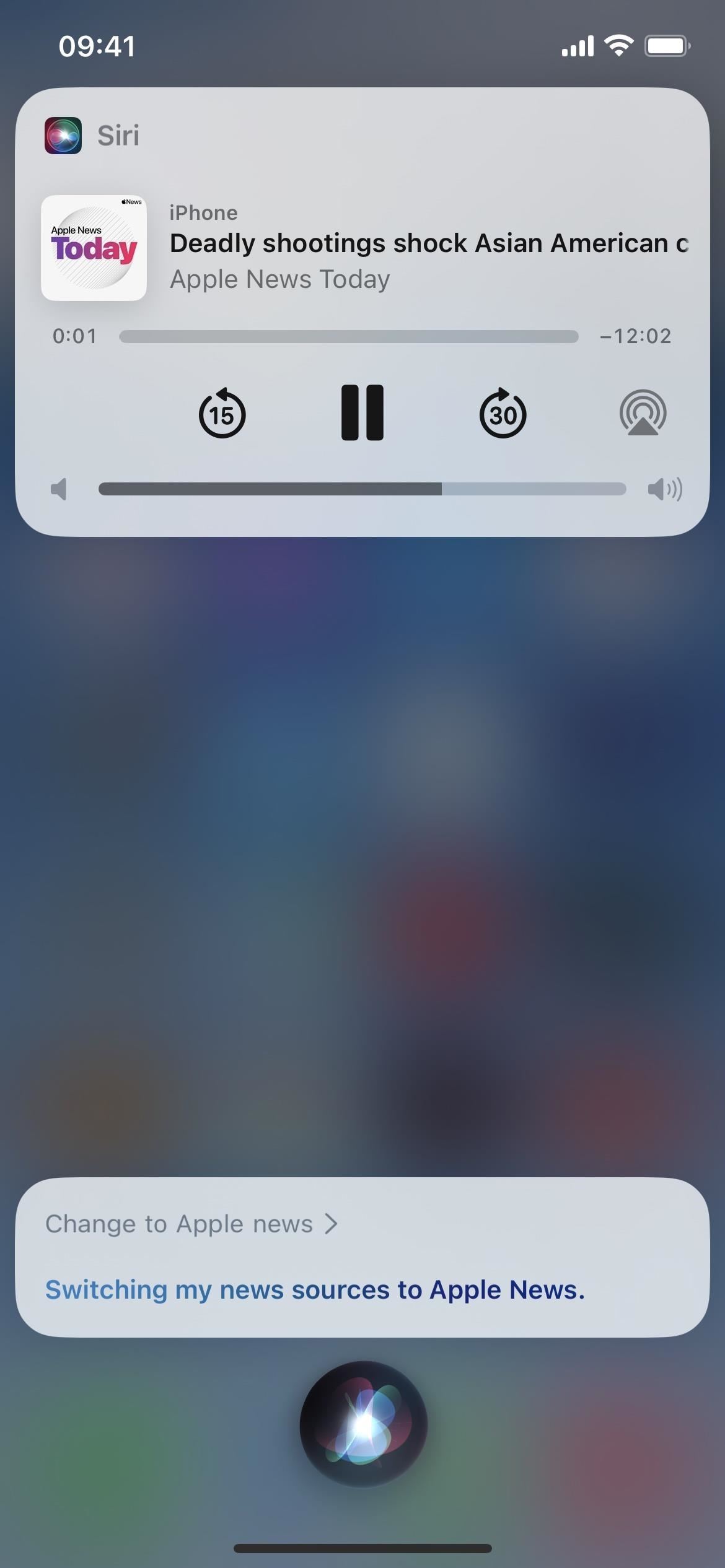The image size is (725, 1568).
Task: Pause the Apple News Today playback
Action: [x=362, y=413]
